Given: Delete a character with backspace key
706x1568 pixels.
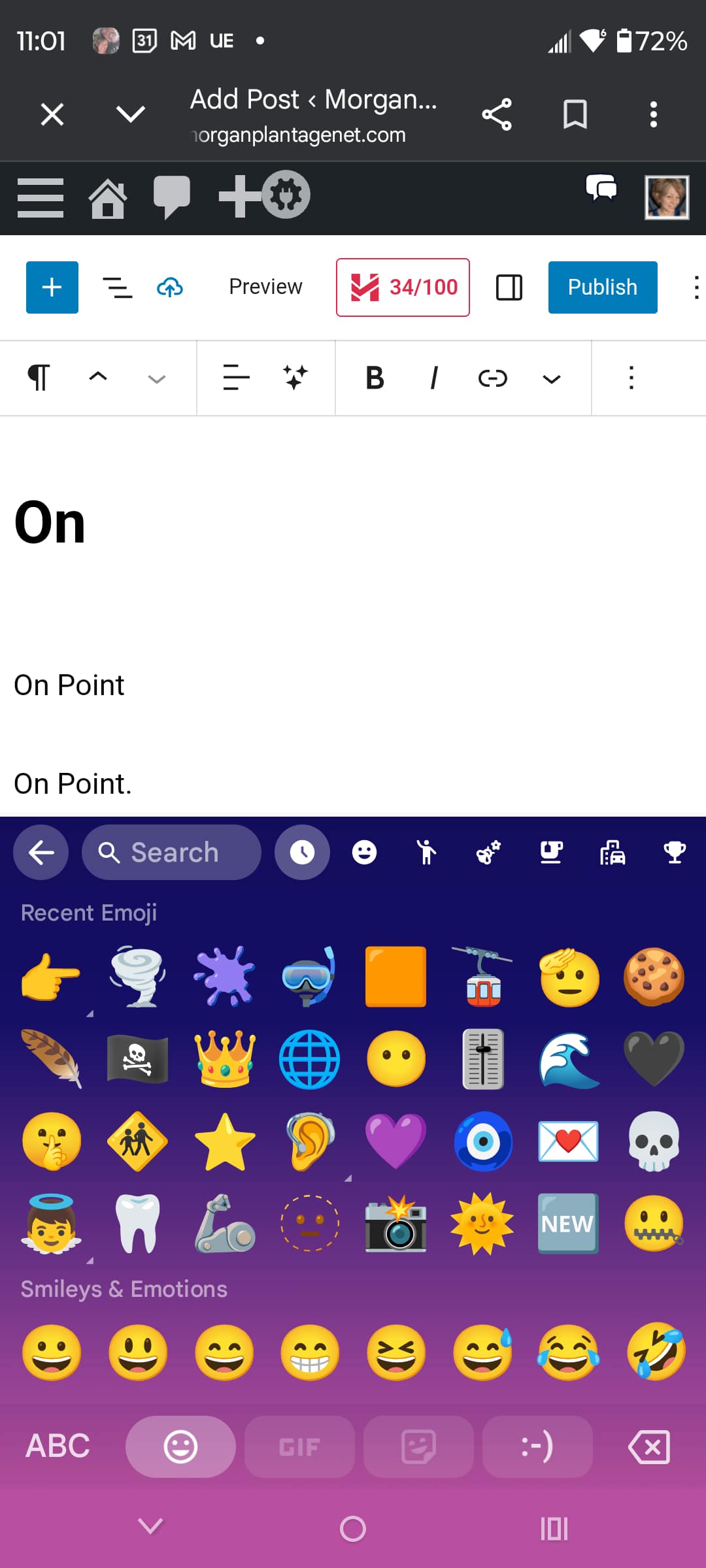Looking at the screenshot, I should coord(649,1447).
